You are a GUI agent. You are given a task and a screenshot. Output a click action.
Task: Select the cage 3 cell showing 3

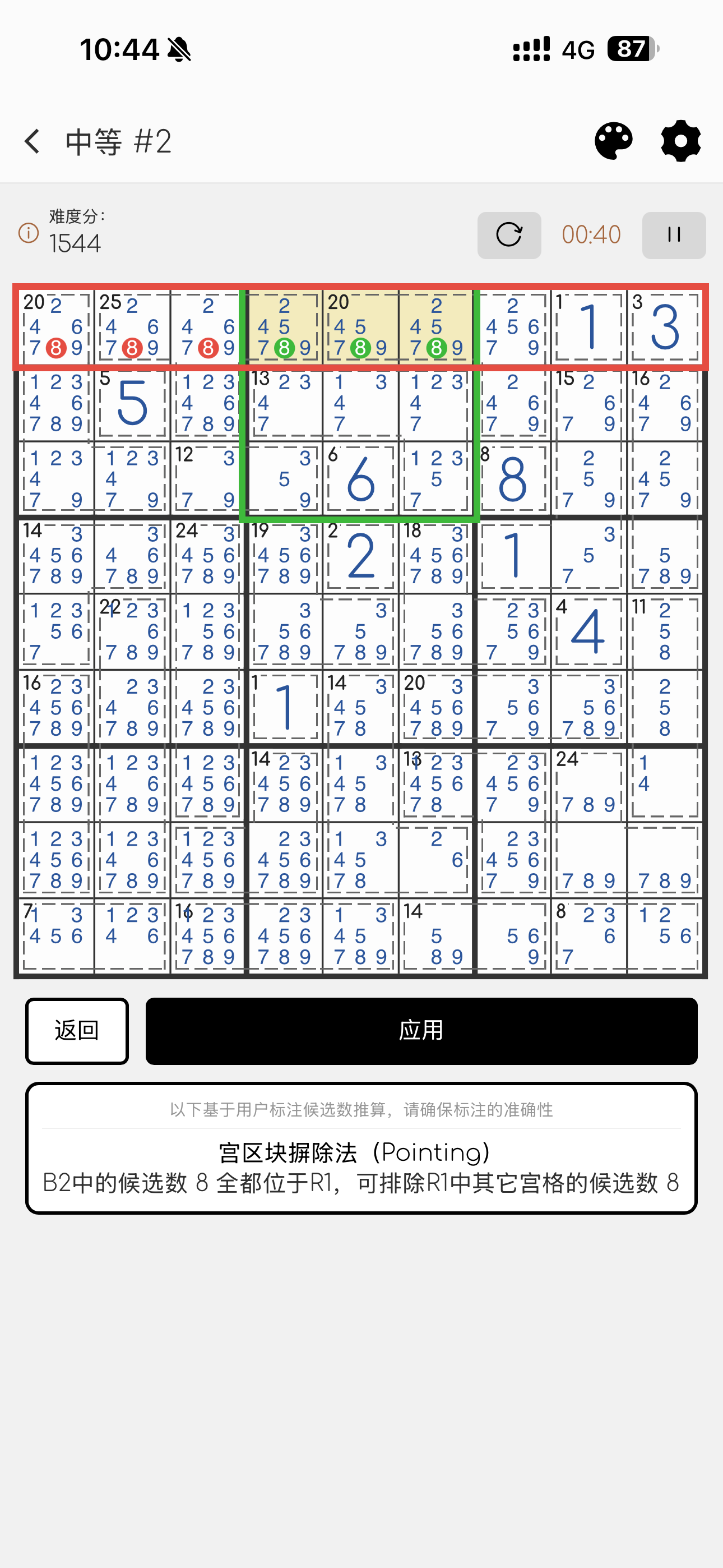click(x=665, y=328)
